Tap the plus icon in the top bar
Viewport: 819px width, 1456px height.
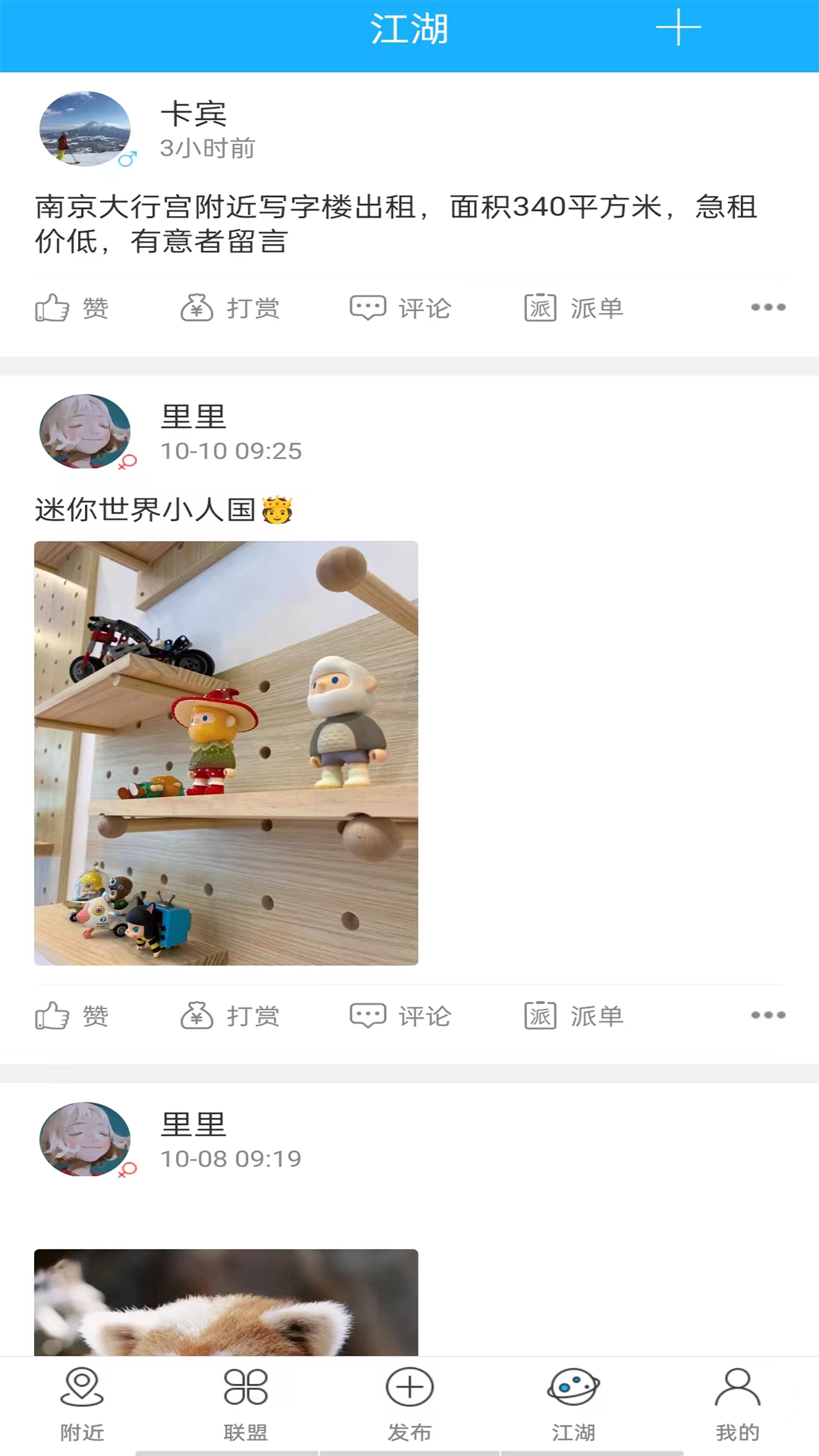(678, 29)
